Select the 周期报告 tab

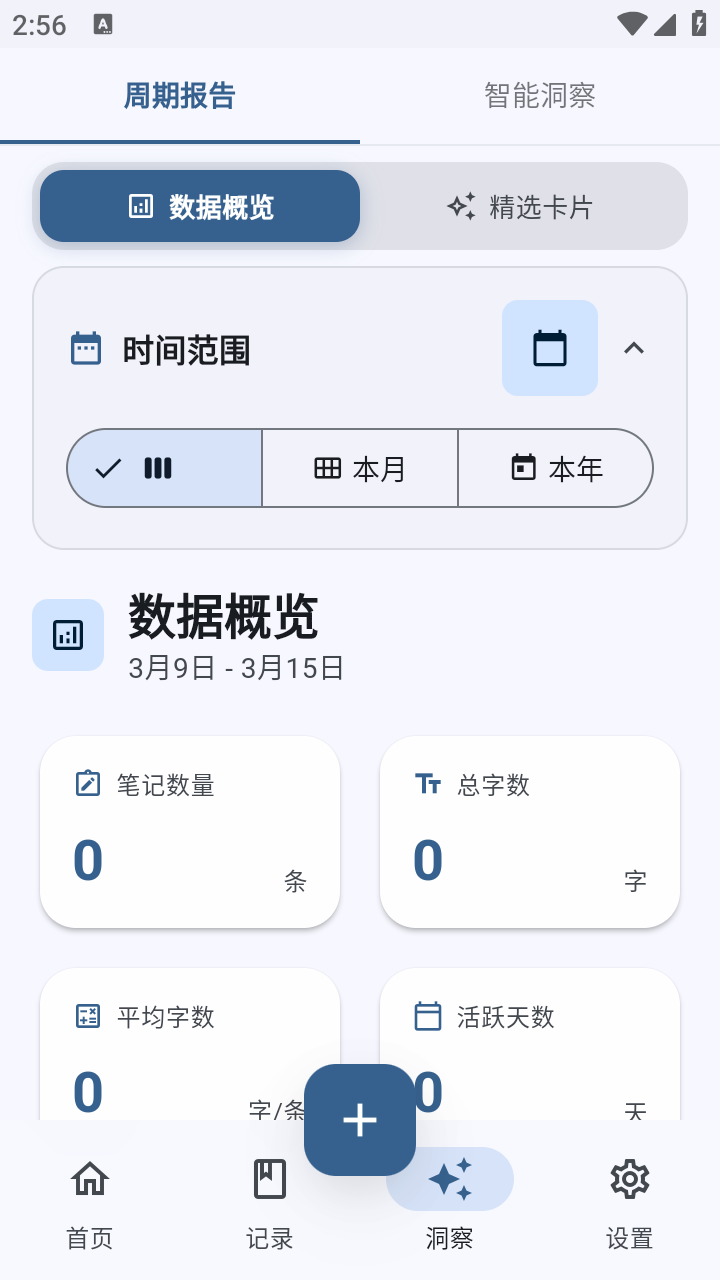pyautogui.click(x=180, y=95)
